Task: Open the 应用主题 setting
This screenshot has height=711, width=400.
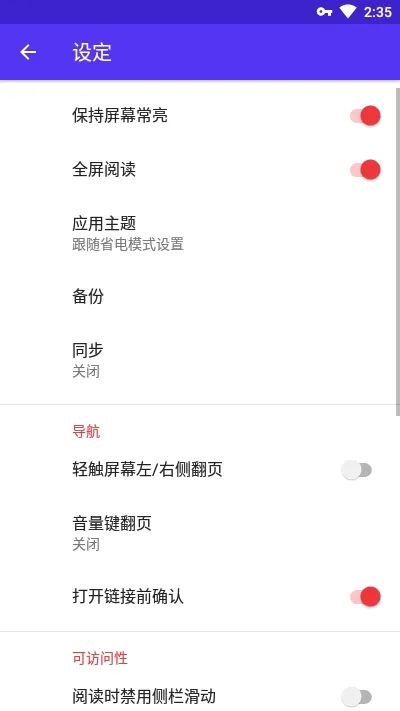Action: (200, 233)
